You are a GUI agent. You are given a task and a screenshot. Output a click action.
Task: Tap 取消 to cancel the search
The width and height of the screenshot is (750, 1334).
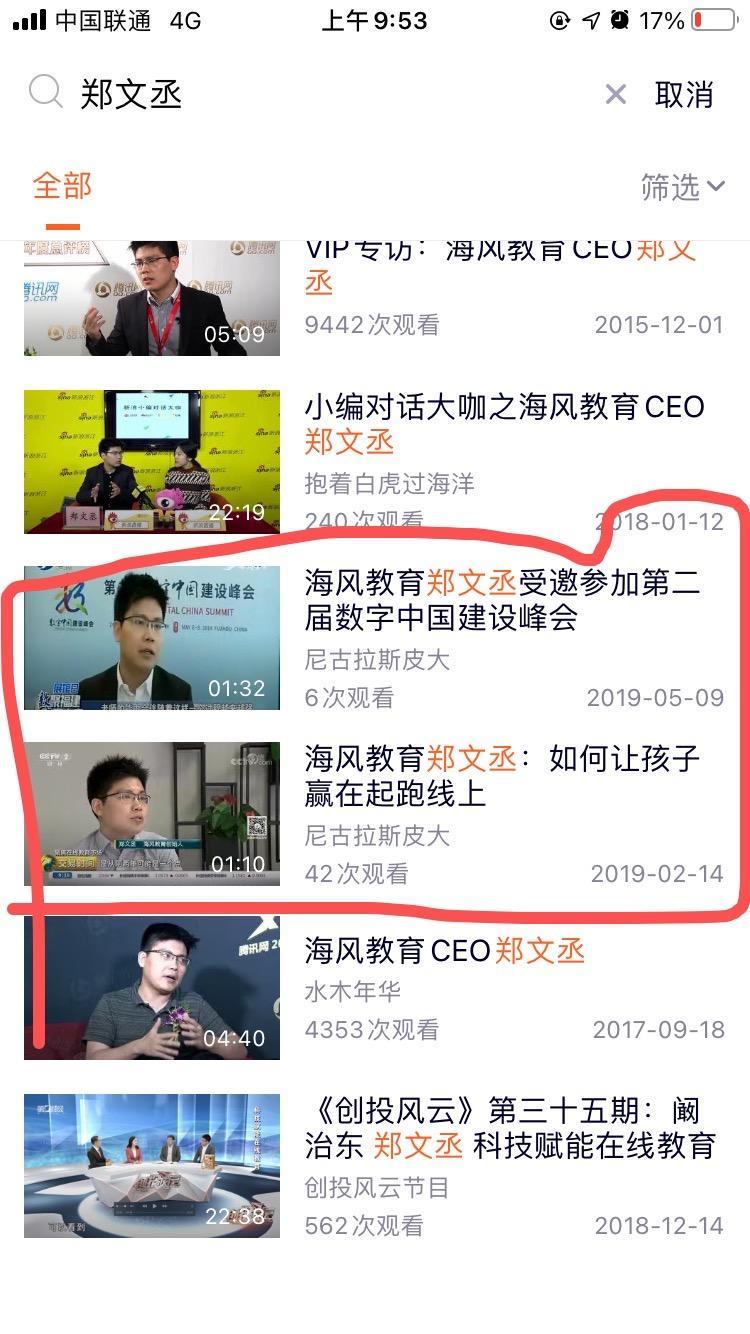pos(684,95)
